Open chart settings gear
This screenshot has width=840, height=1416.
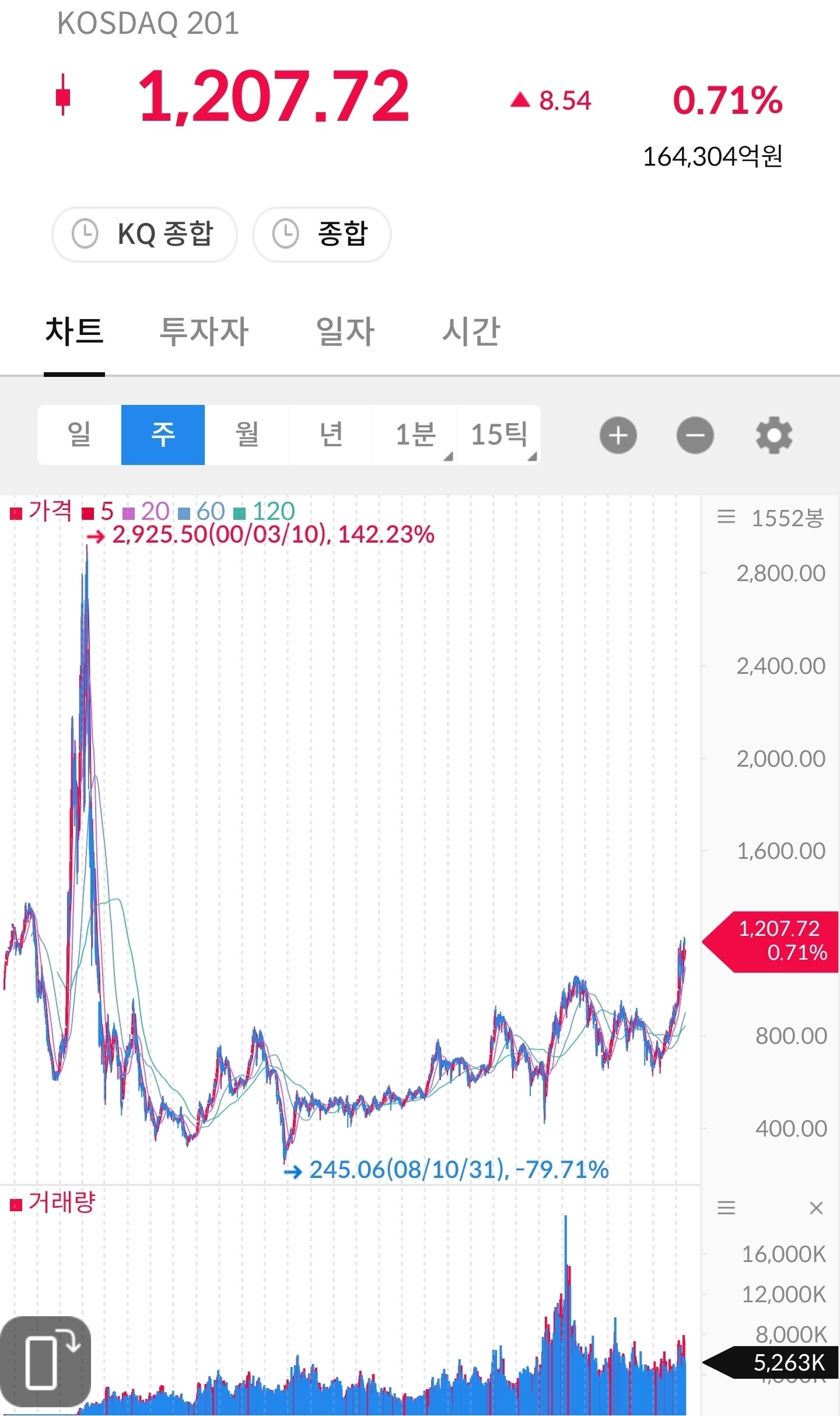(774, 435)
